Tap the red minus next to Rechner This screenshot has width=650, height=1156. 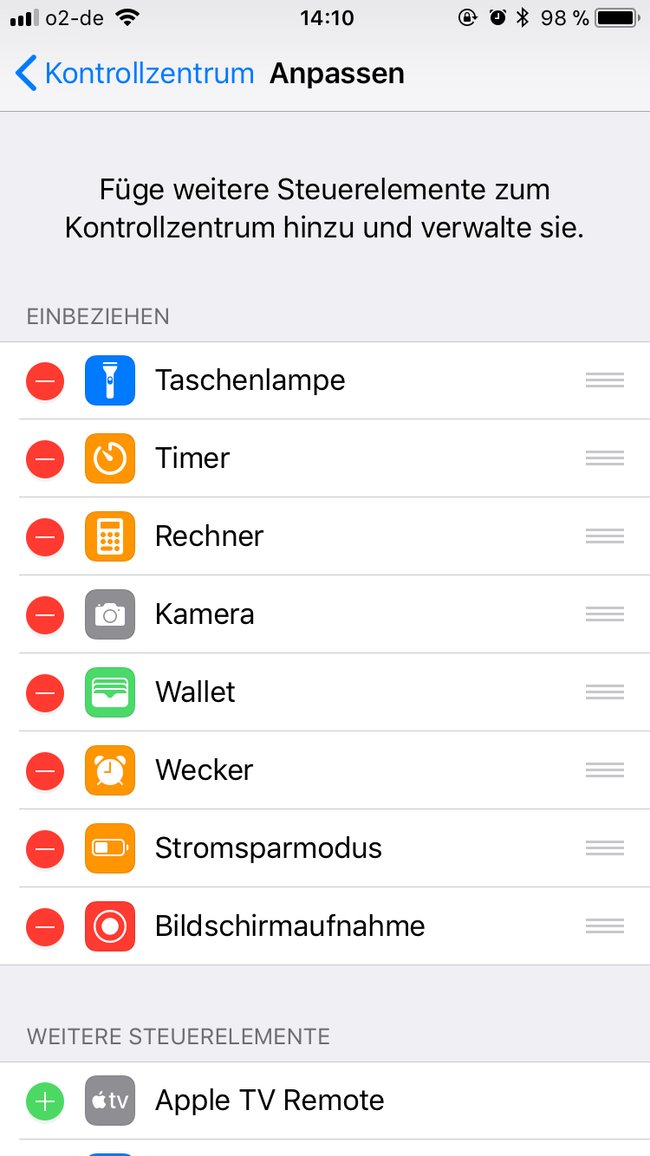coord(45,536)
